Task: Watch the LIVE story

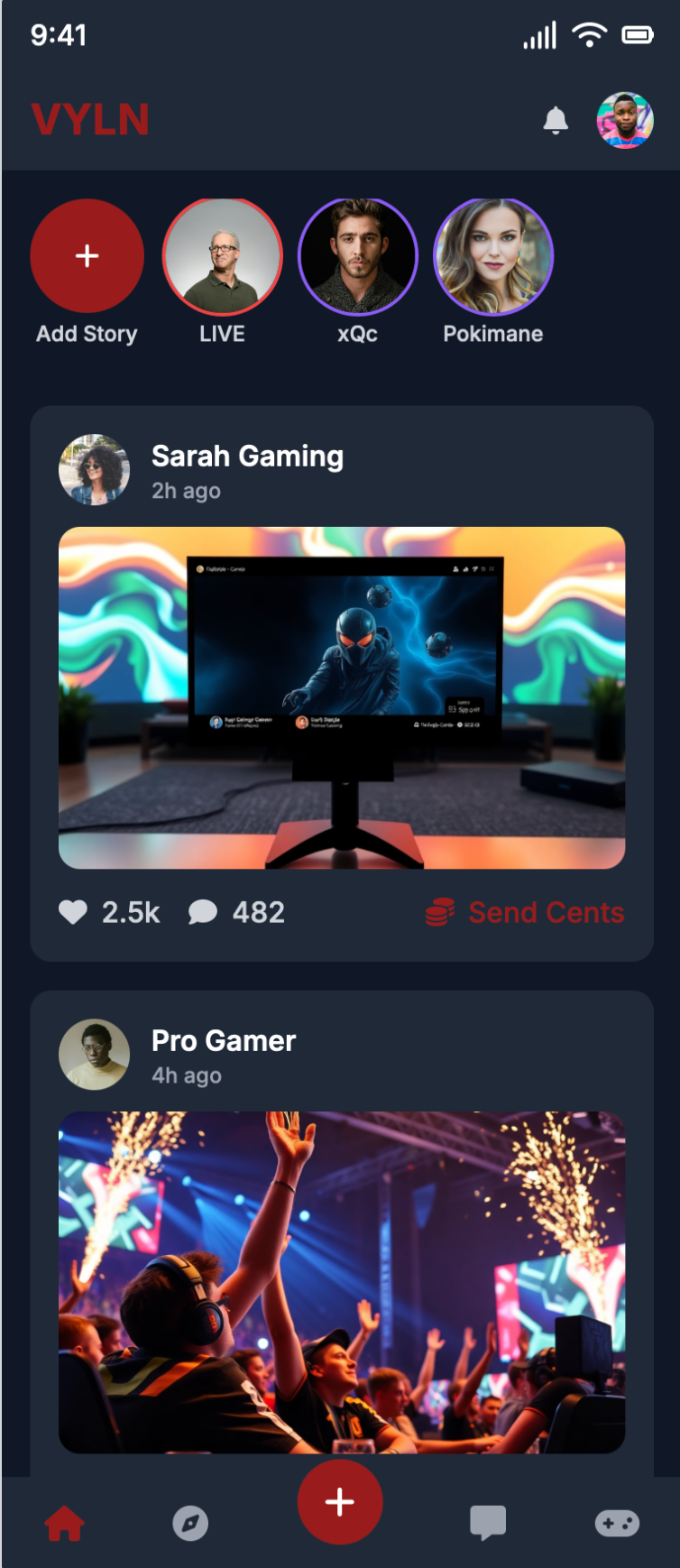Action: point(222,256)
